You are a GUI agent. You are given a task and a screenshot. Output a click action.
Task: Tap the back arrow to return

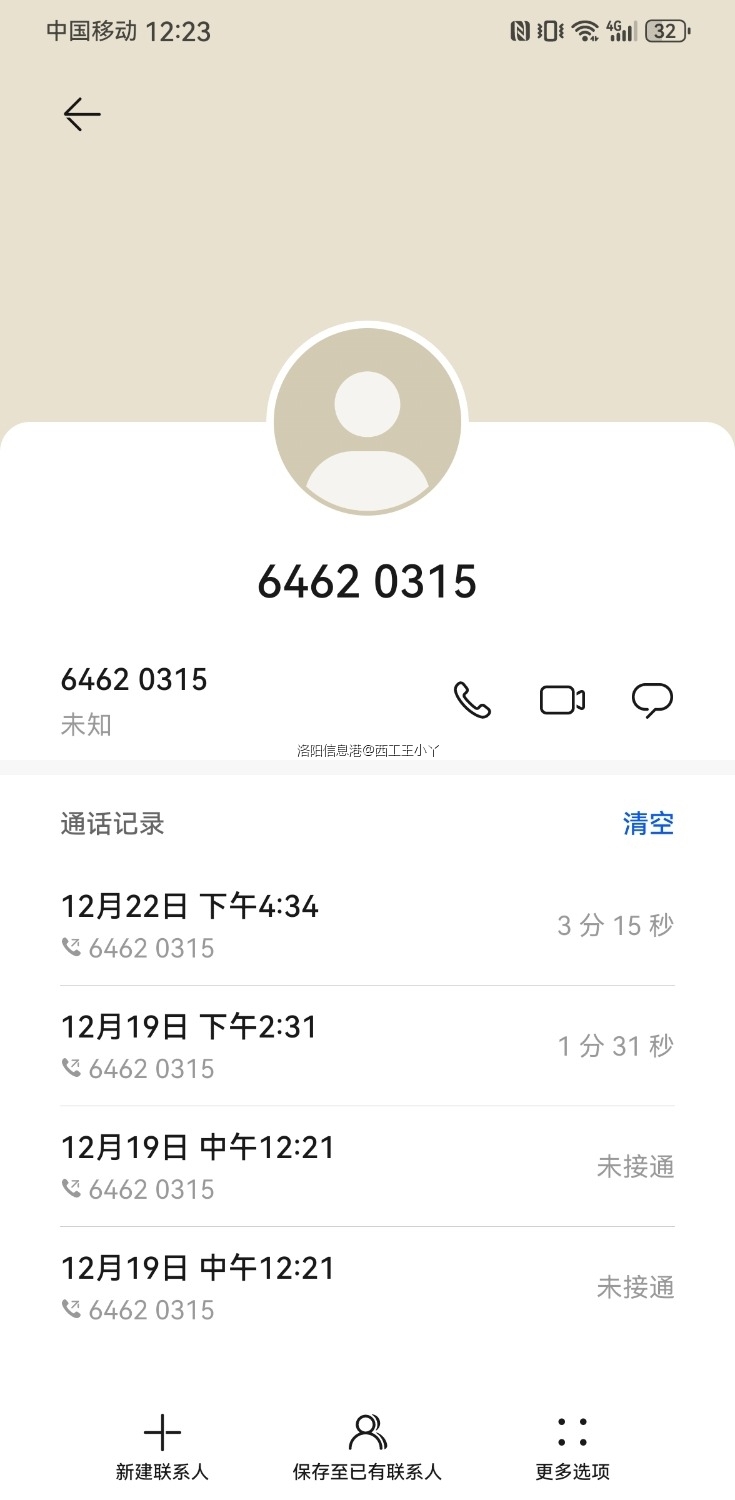(81, 114)
